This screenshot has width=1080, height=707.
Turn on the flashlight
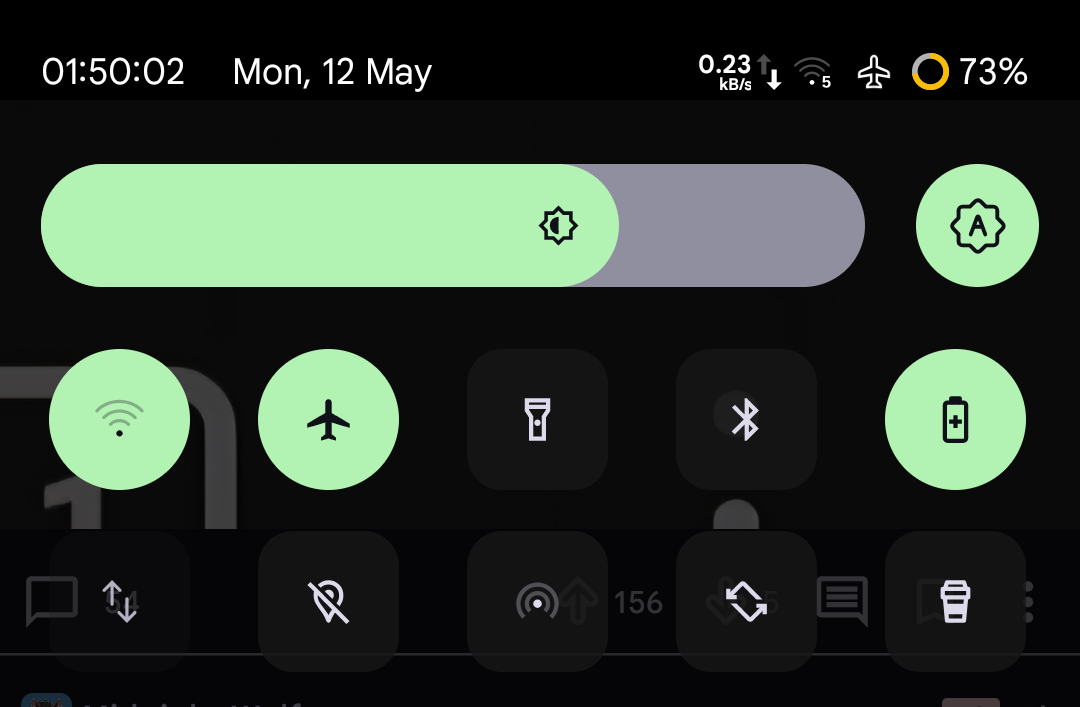coord(537,419)
